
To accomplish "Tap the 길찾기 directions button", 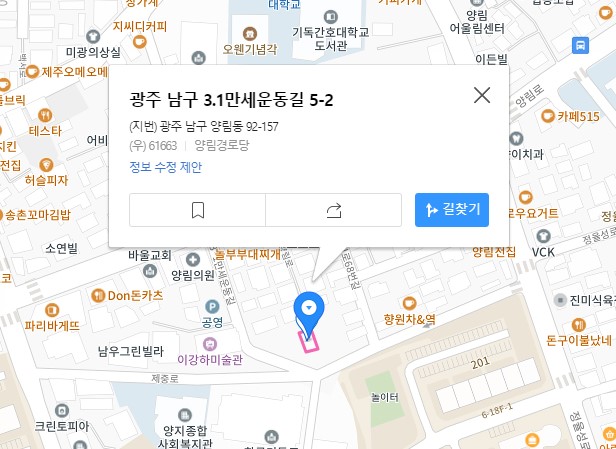I will point(452,210).
